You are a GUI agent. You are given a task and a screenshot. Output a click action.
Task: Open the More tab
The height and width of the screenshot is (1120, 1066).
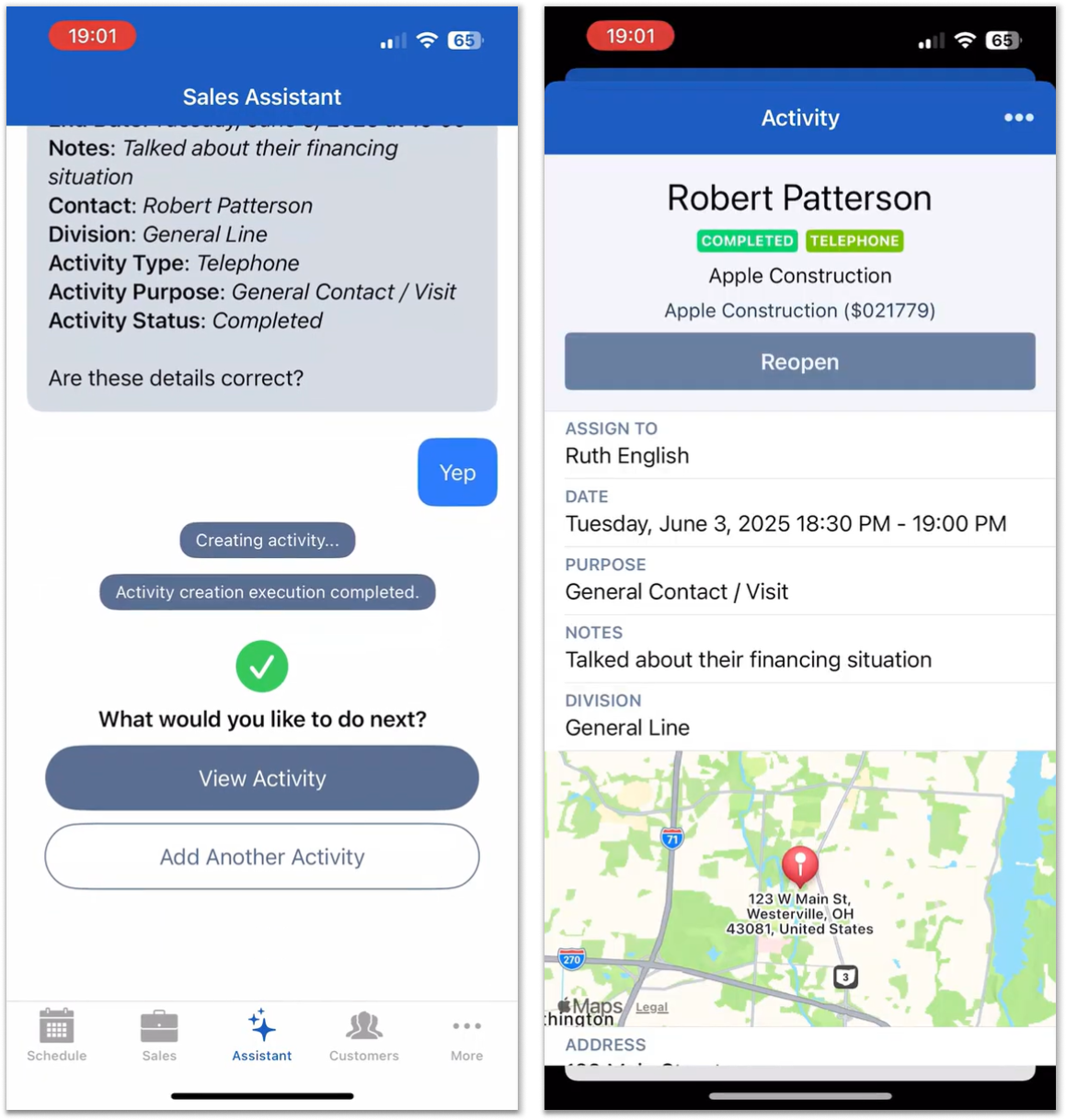(466, 1035)
